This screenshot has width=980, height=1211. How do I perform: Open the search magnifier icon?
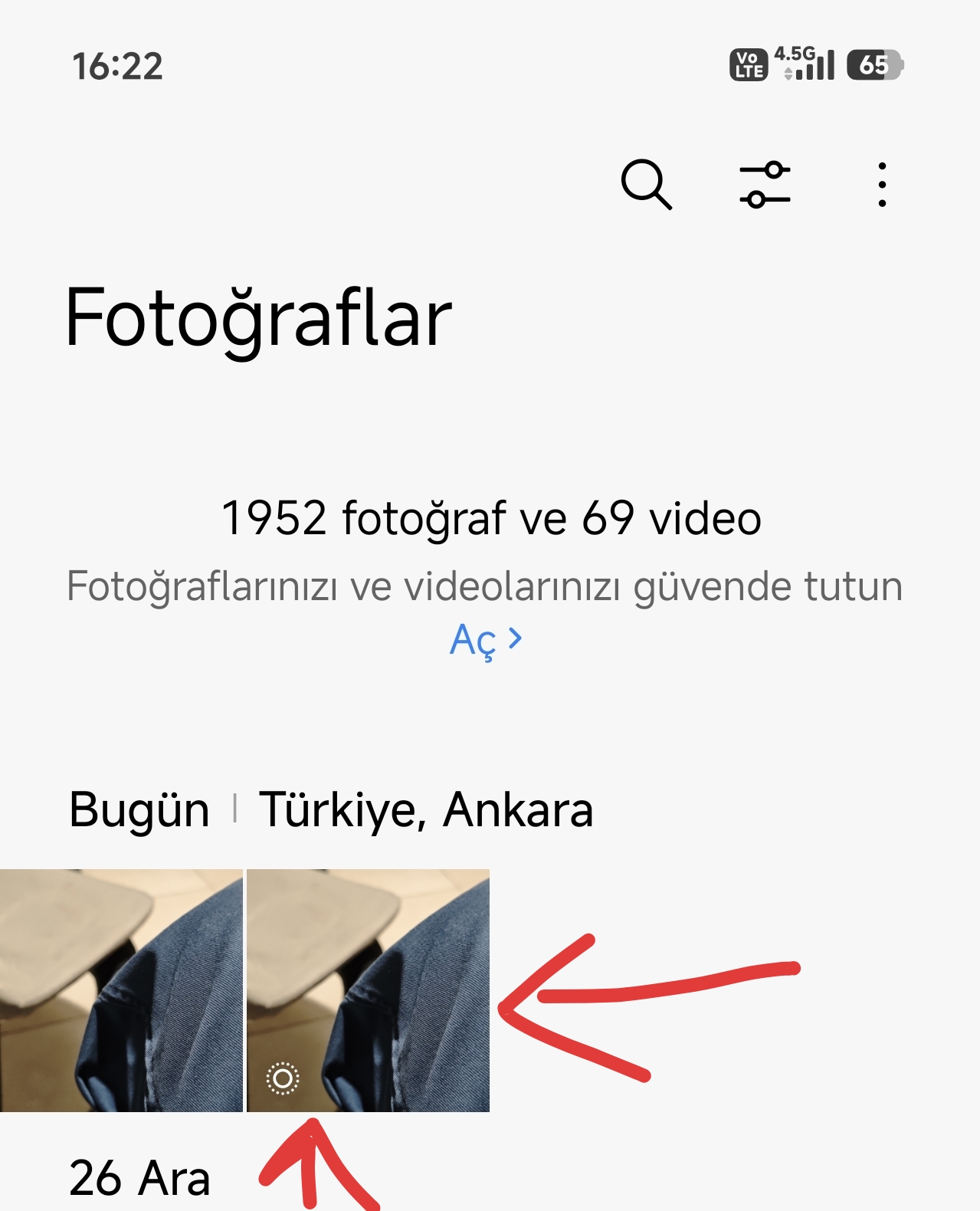(x=646, y=185)
